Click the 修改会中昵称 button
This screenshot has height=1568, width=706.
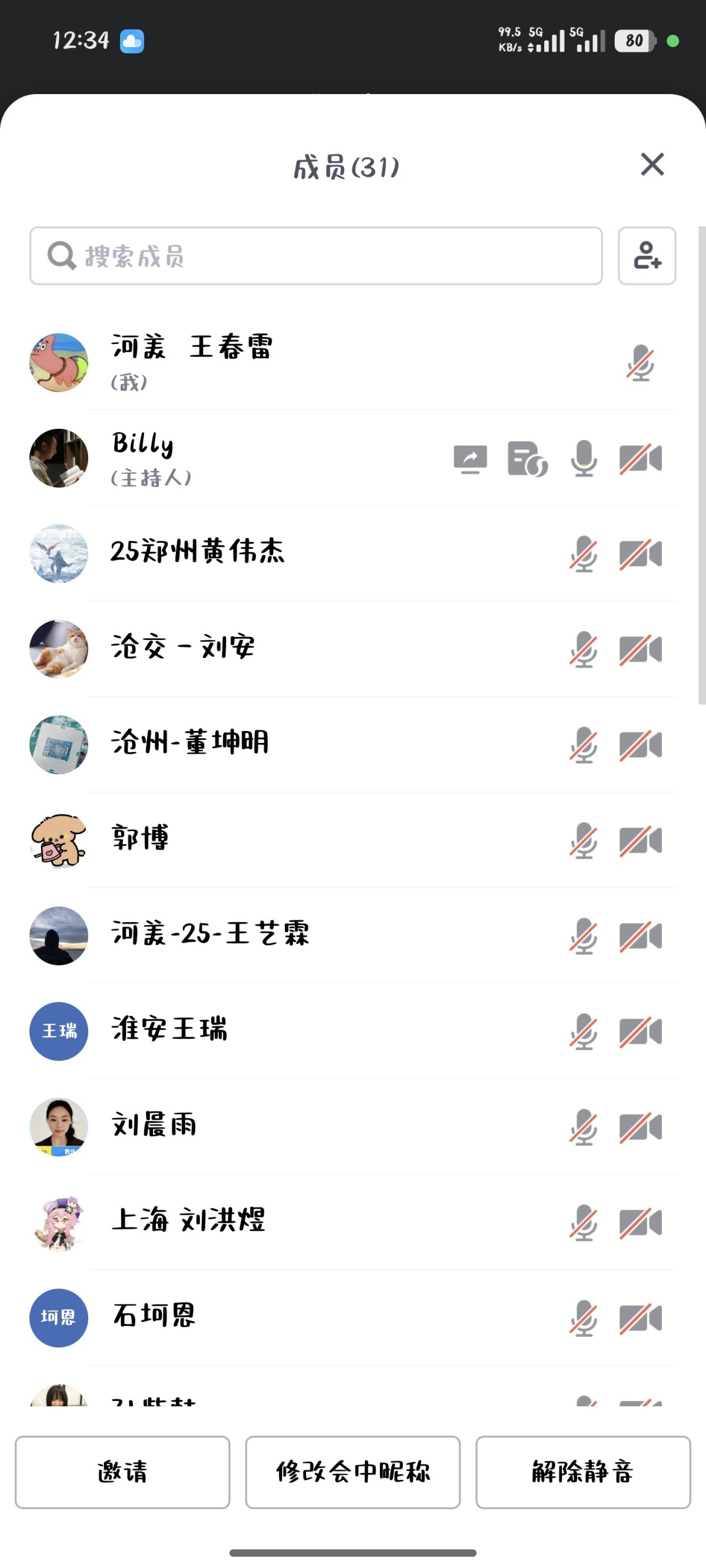352,1473
